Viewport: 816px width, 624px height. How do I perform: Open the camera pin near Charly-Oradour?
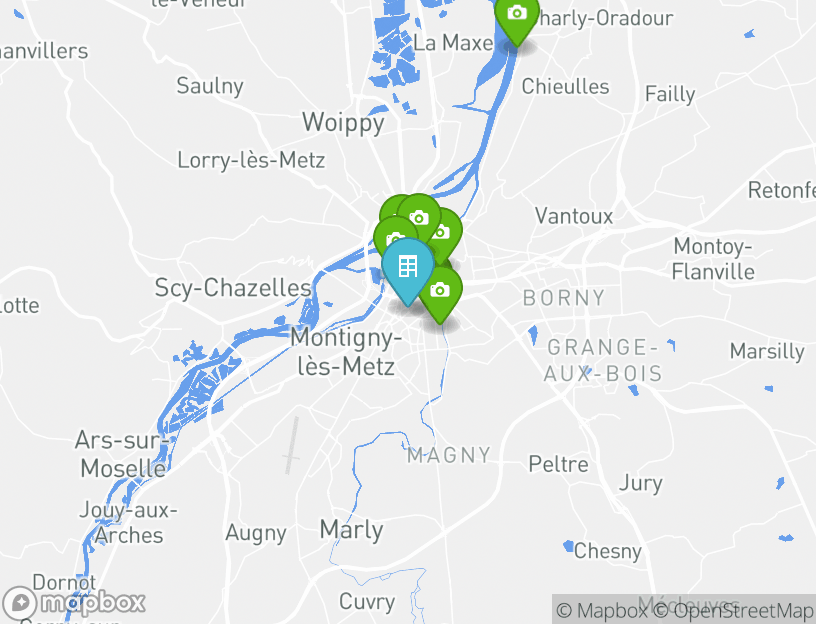click(x=517, y=14)
